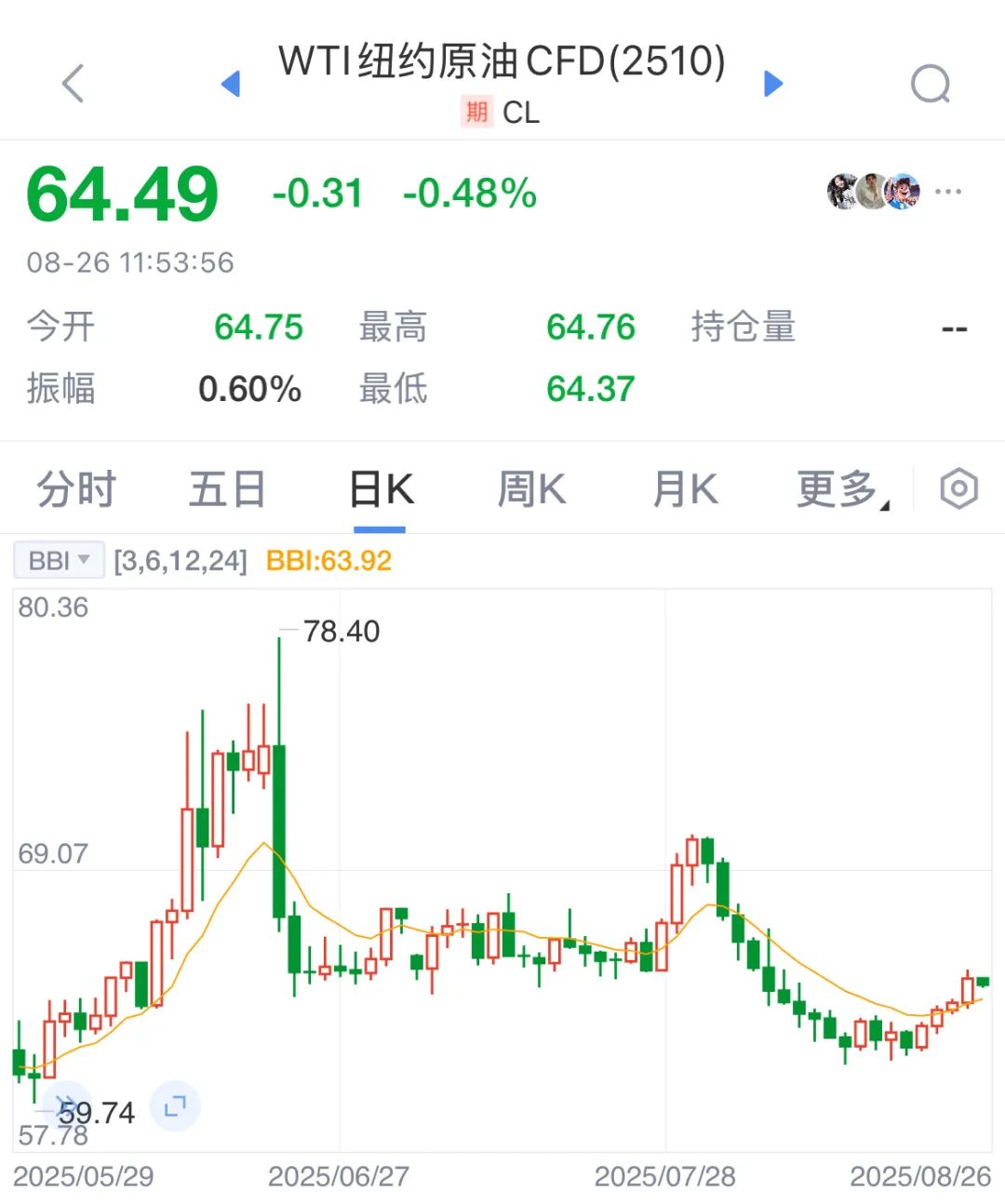
Task: Open the three-dot menu beside the avatars
Action: point(947,192)
